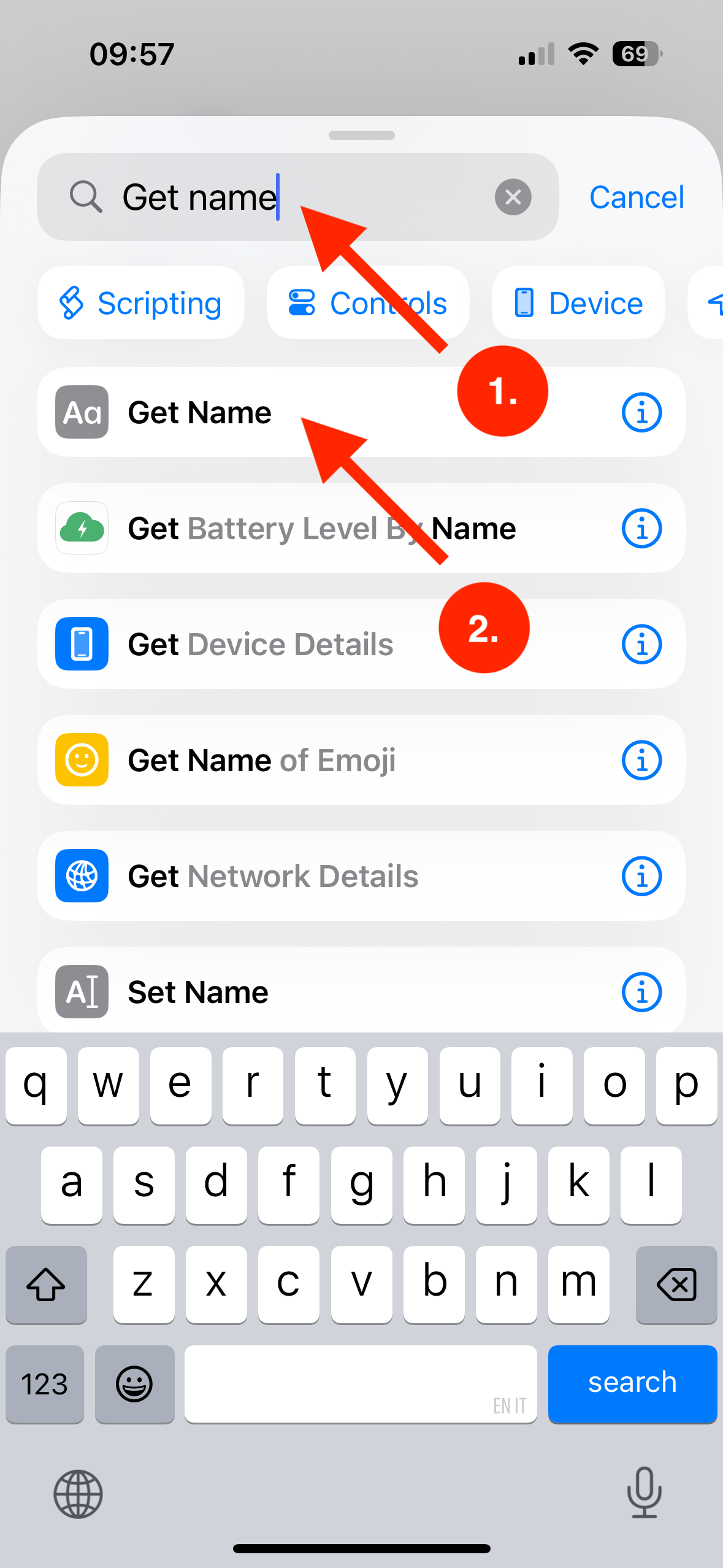
Task: Show info for Get Name action
Action: (641, 412)
